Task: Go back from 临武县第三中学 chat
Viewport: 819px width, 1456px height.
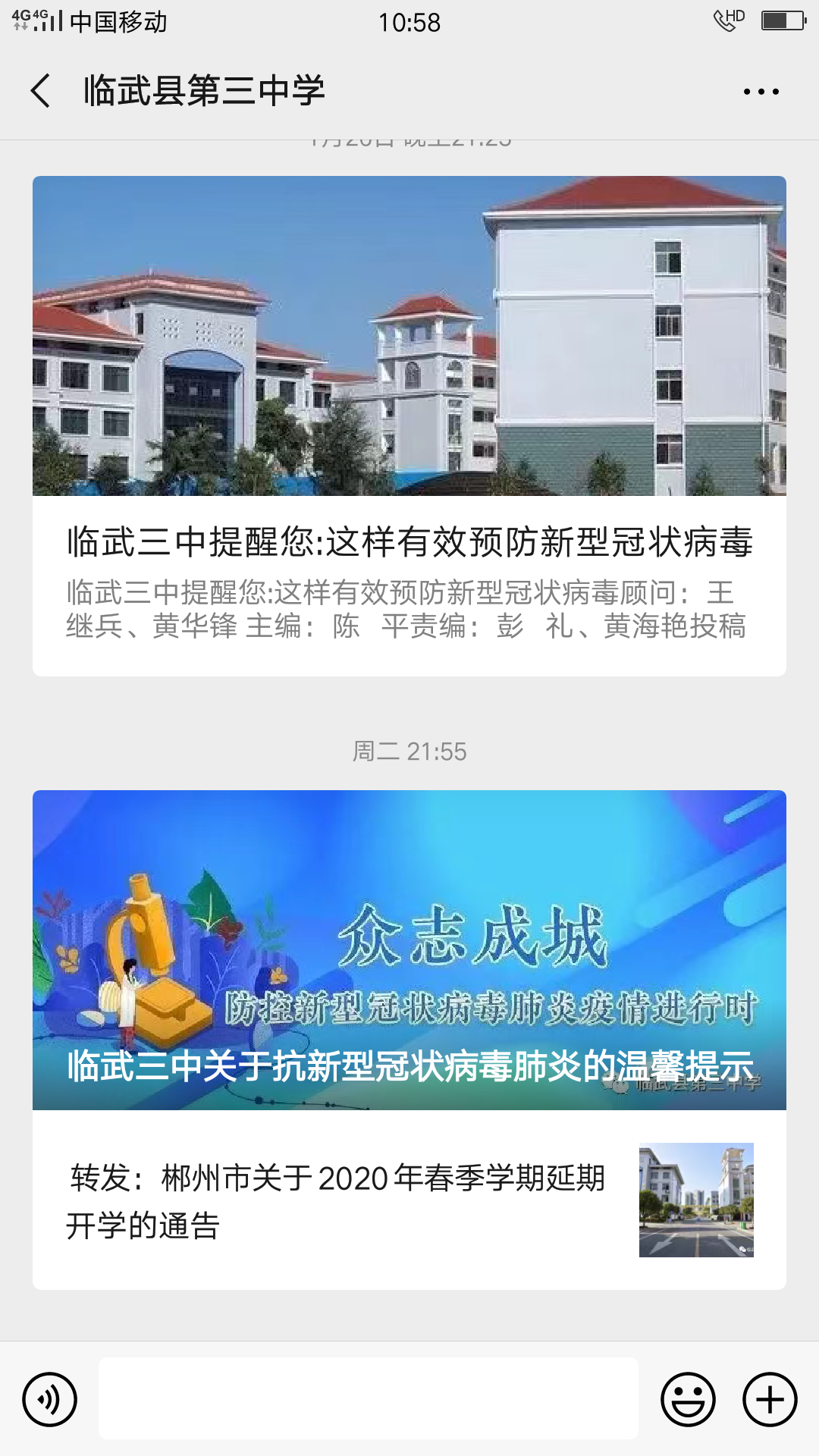Action: point(41,91)
